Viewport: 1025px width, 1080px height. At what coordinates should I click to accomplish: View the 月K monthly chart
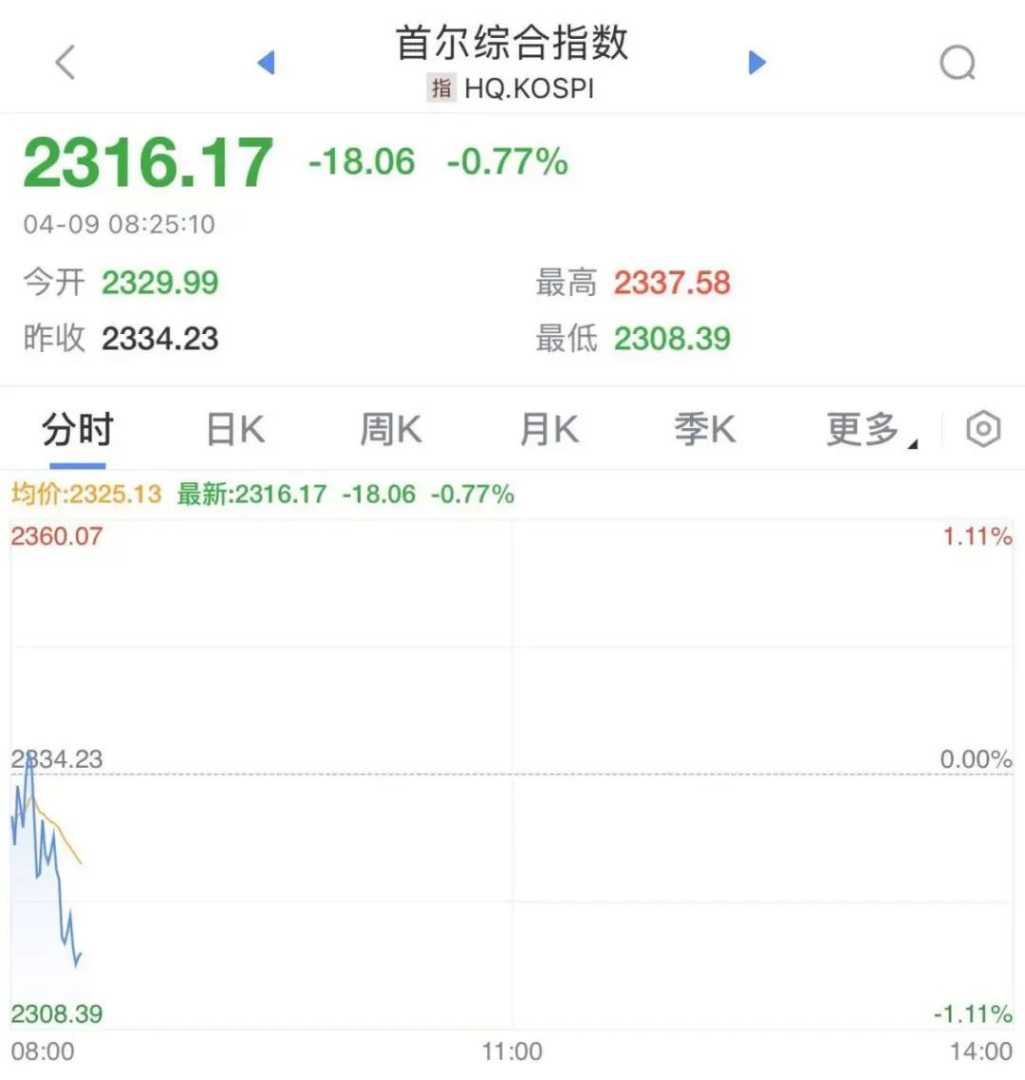(549, 431)
